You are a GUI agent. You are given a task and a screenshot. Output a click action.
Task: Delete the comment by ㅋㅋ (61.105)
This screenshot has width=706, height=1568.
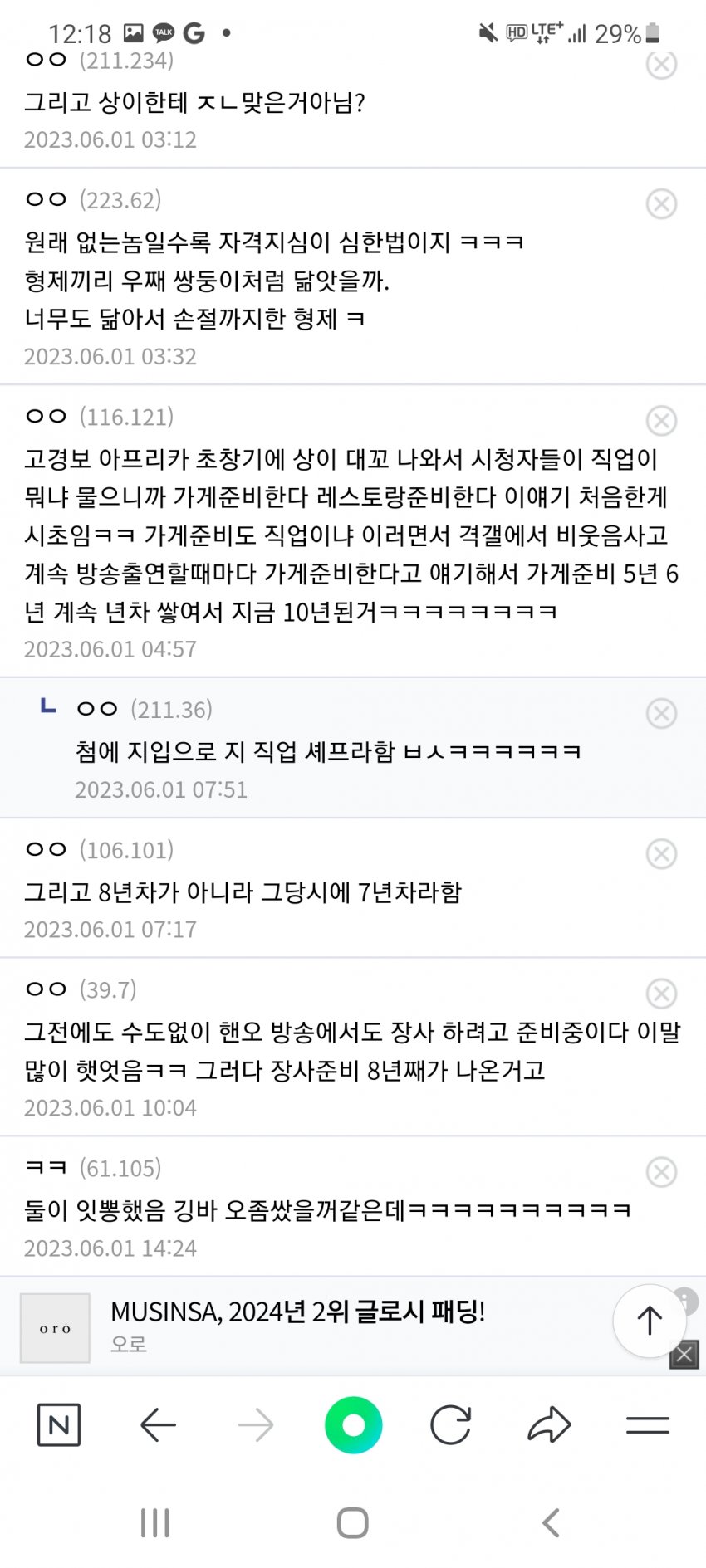point(661,1172)
